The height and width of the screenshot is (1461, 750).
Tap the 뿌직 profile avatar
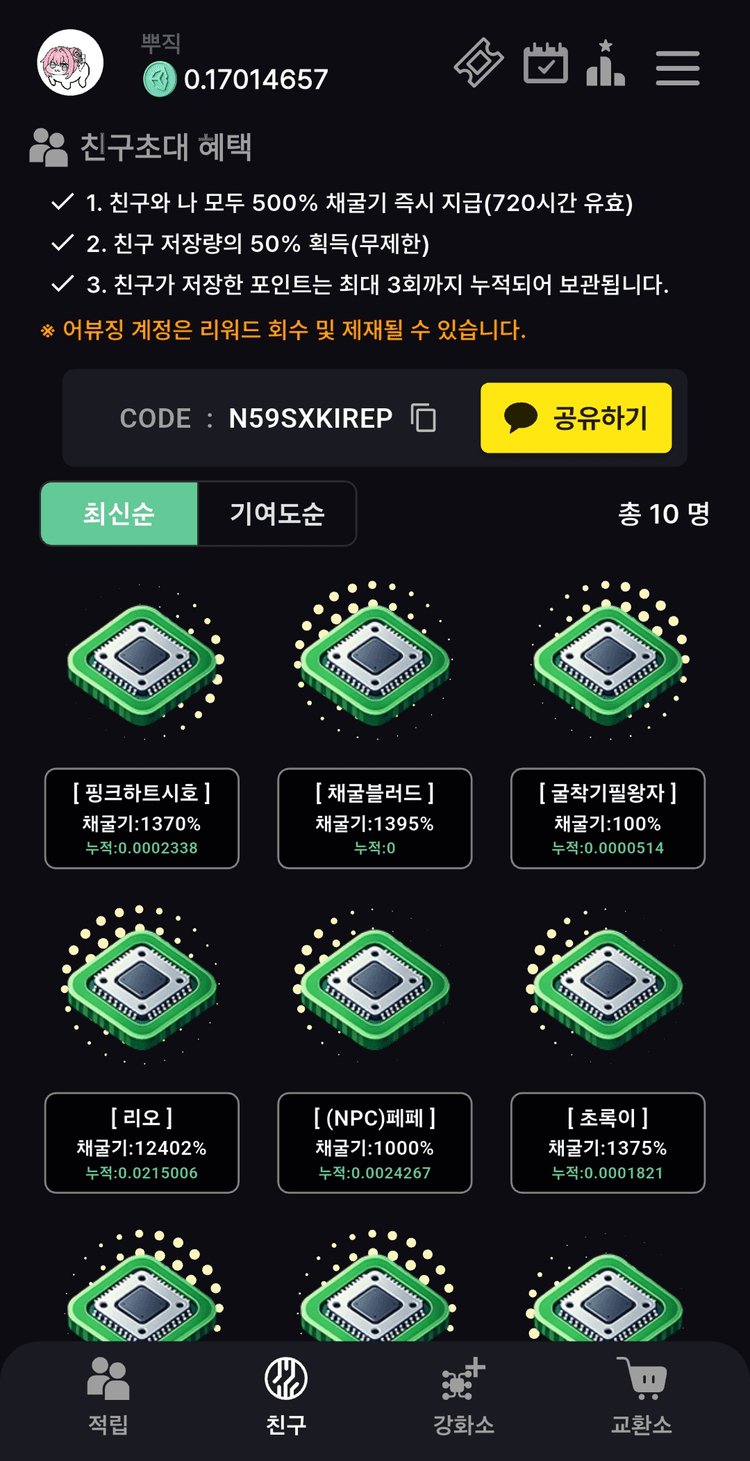pos(70,62)
